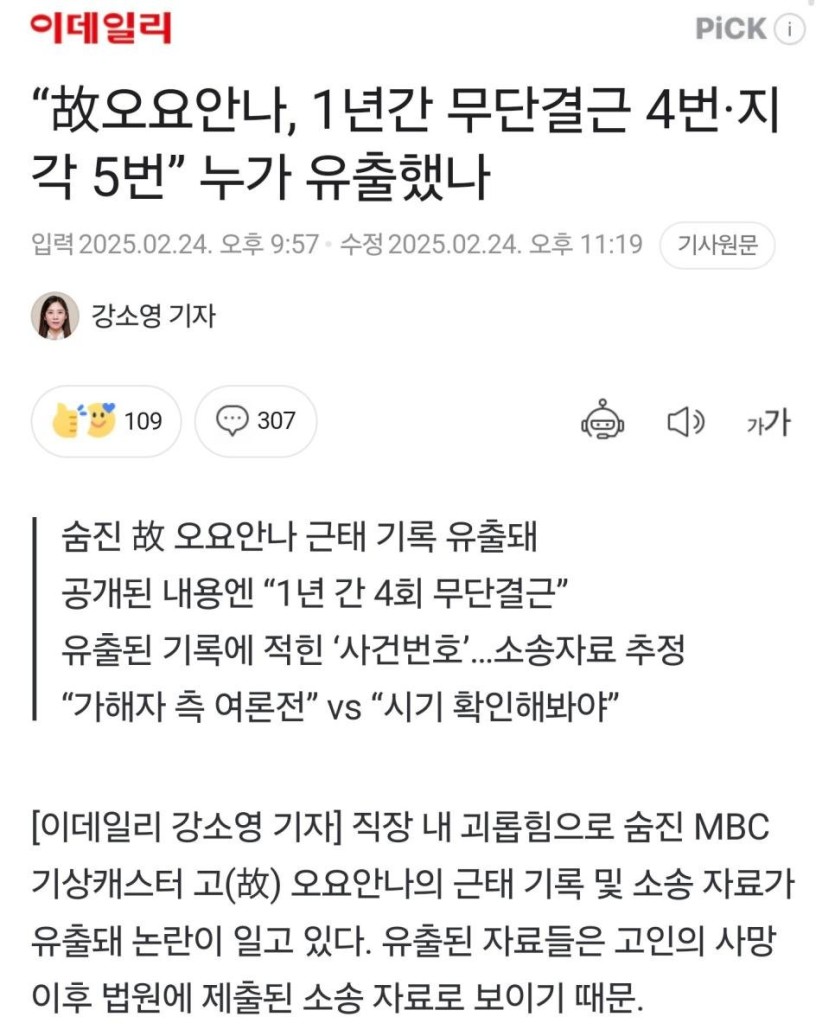This screenshot has width=835, height=1036.
Task: Open the Edaily publisher logo
Action: [x=100, y=27]
